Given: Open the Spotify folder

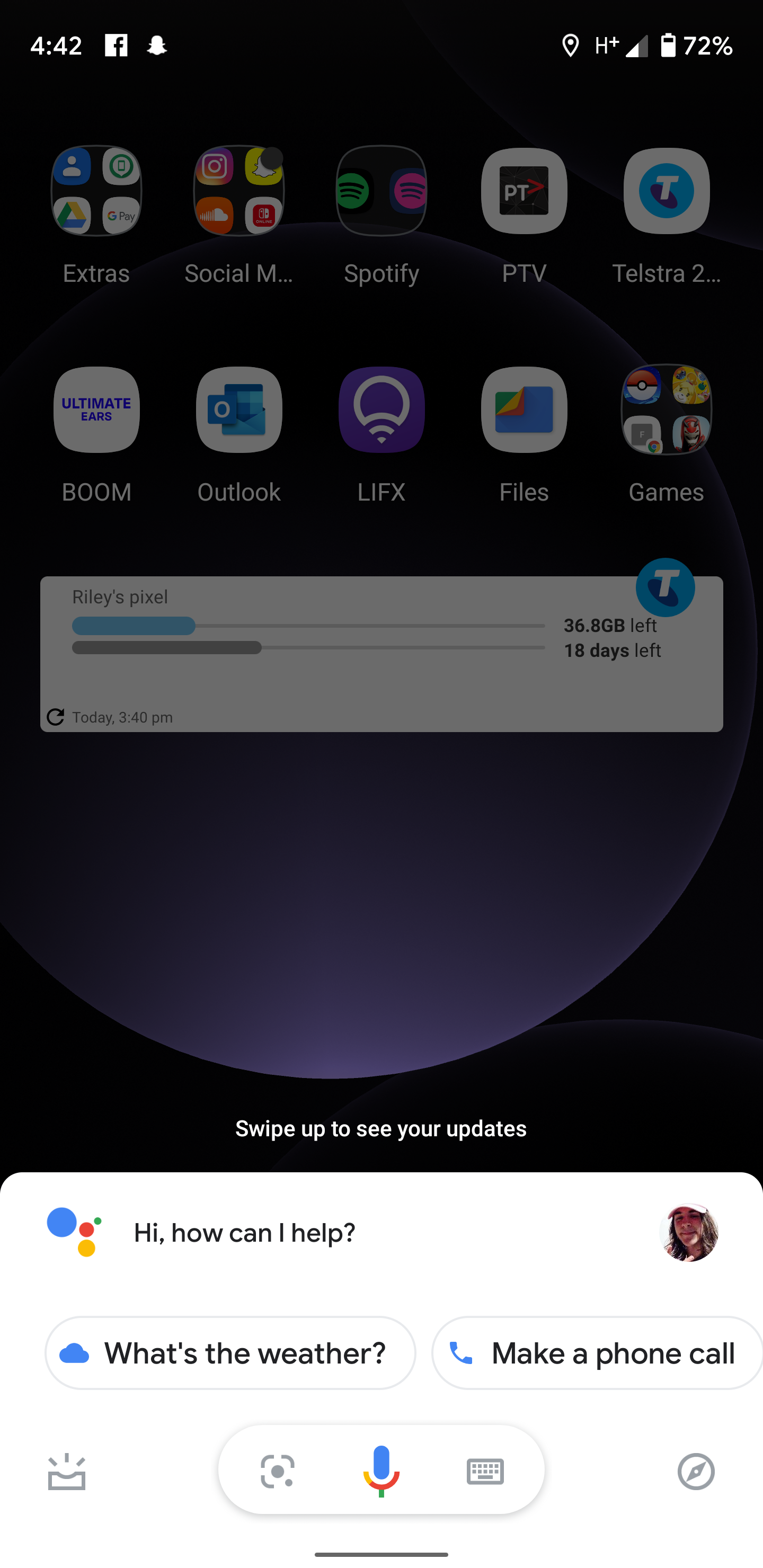Looking at the screenshot, I should [381, 191].
